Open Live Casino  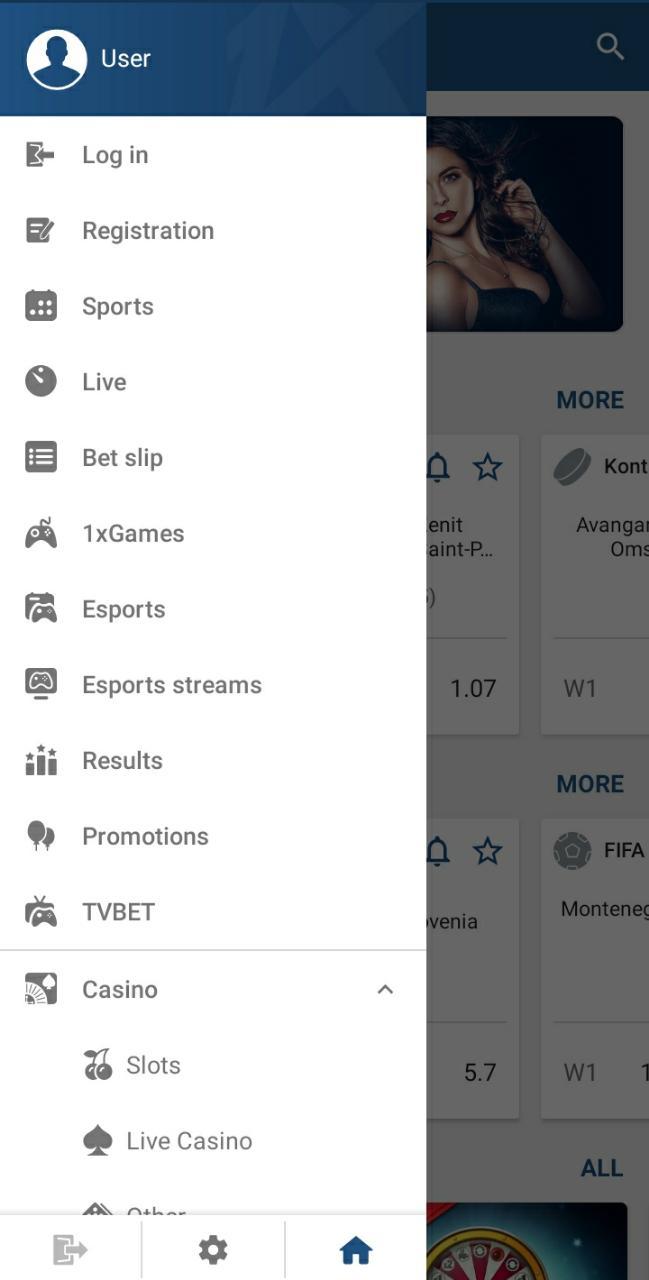(x=188, y=1141)
